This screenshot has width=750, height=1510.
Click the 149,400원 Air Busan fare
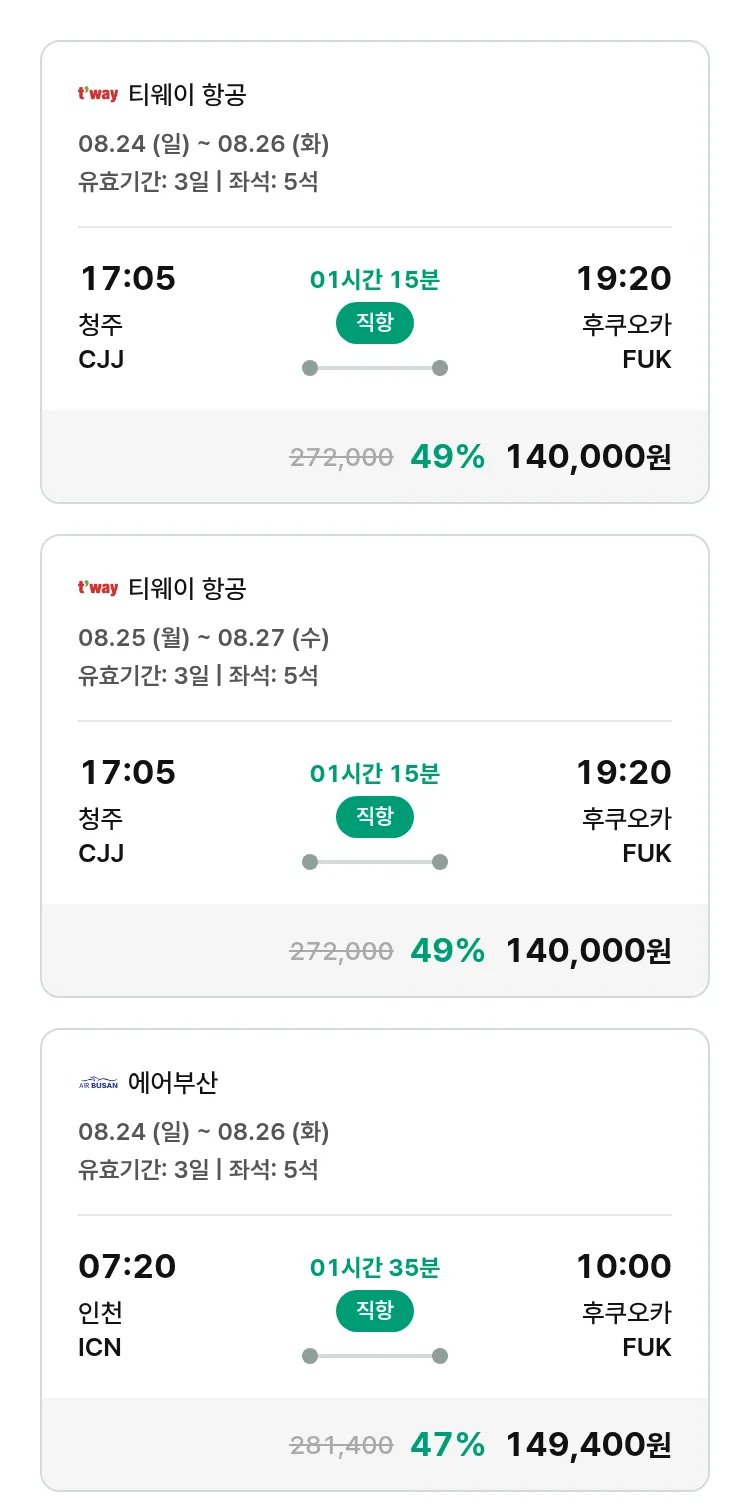click(586, 1445)
